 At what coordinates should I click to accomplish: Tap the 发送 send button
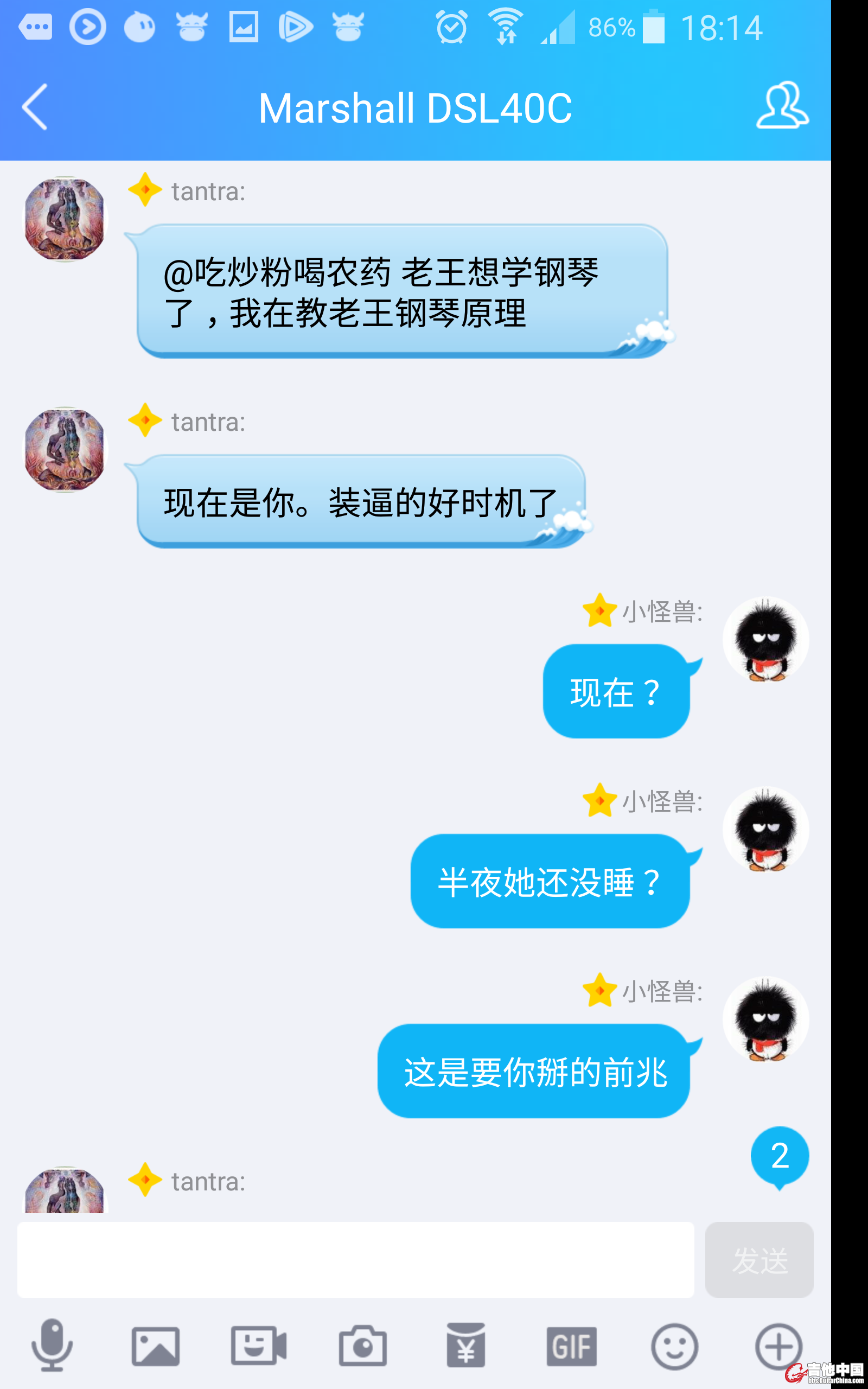click(759, 1259)
